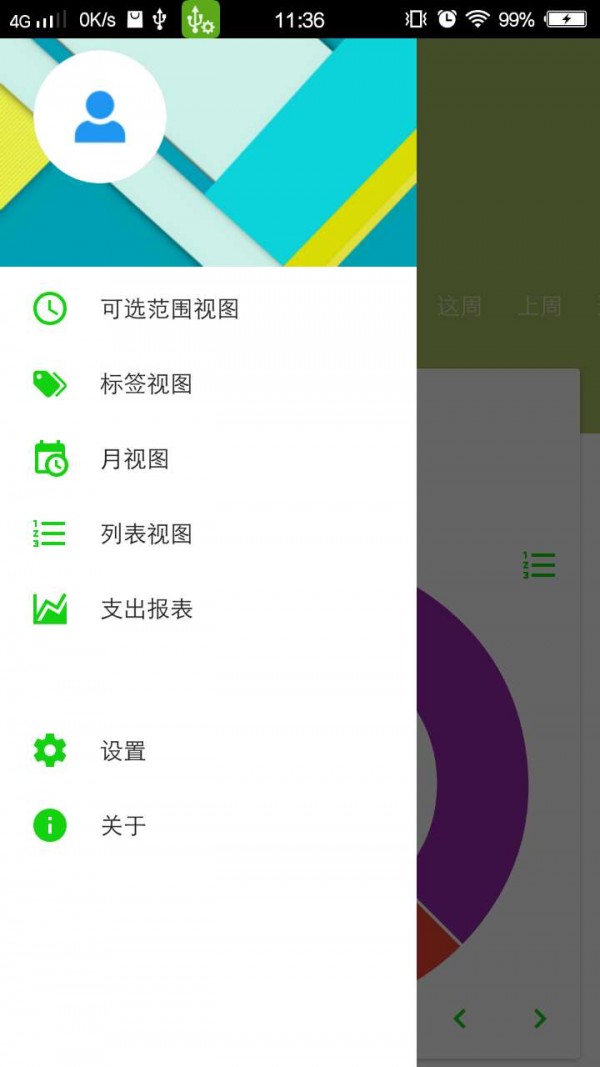Select 标签视图 menu item
This screenshot has height=1067, width=600.
click(x=146, y=384)
